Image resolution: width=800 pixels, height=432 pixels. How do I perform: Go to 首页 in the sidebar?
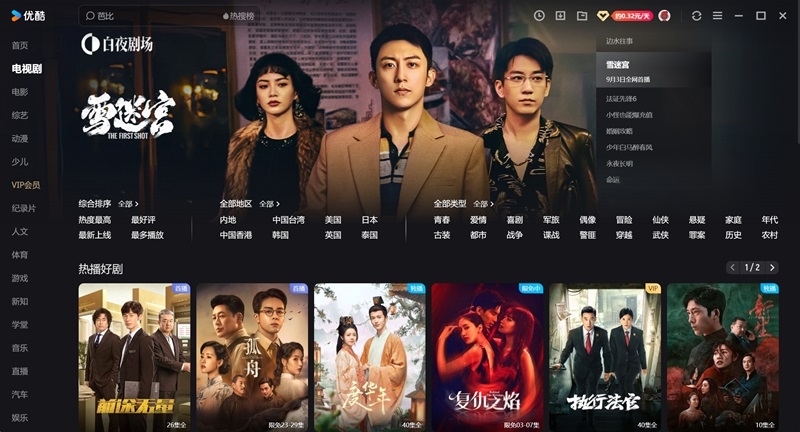[x=20, y=46]
